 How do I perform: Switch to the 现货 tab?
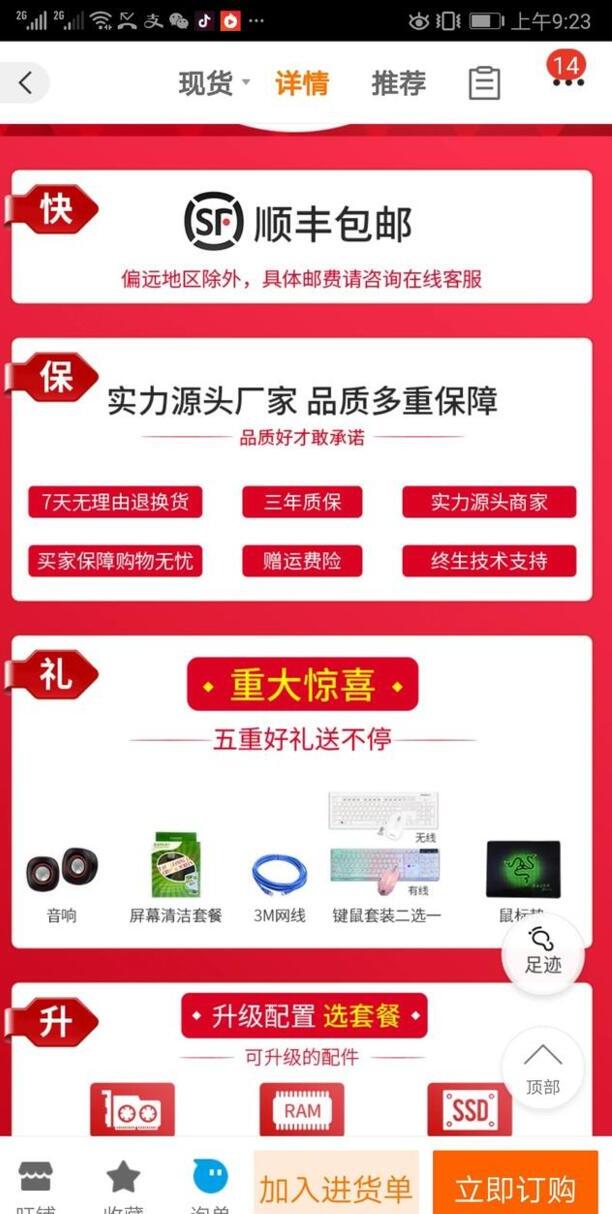[x=207, y=83]
